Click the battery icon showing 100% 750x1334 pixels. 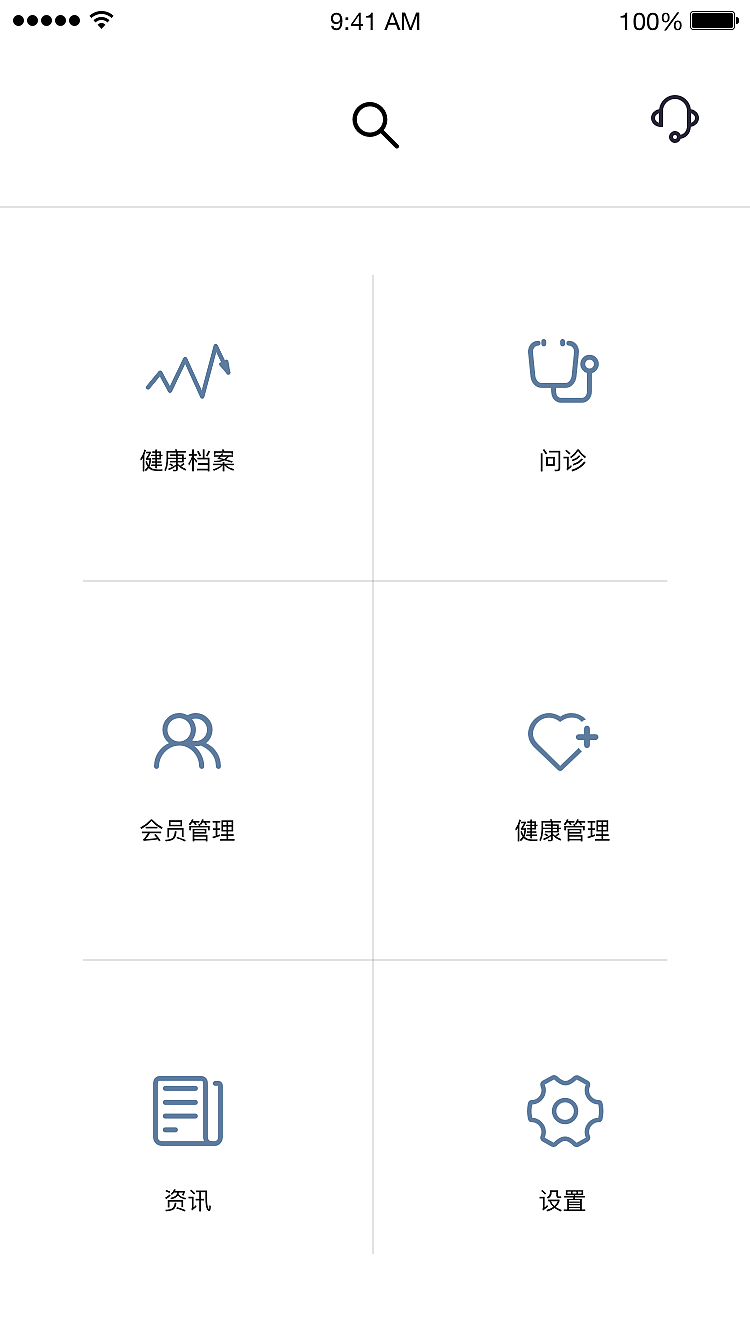(x=712, y=20)
